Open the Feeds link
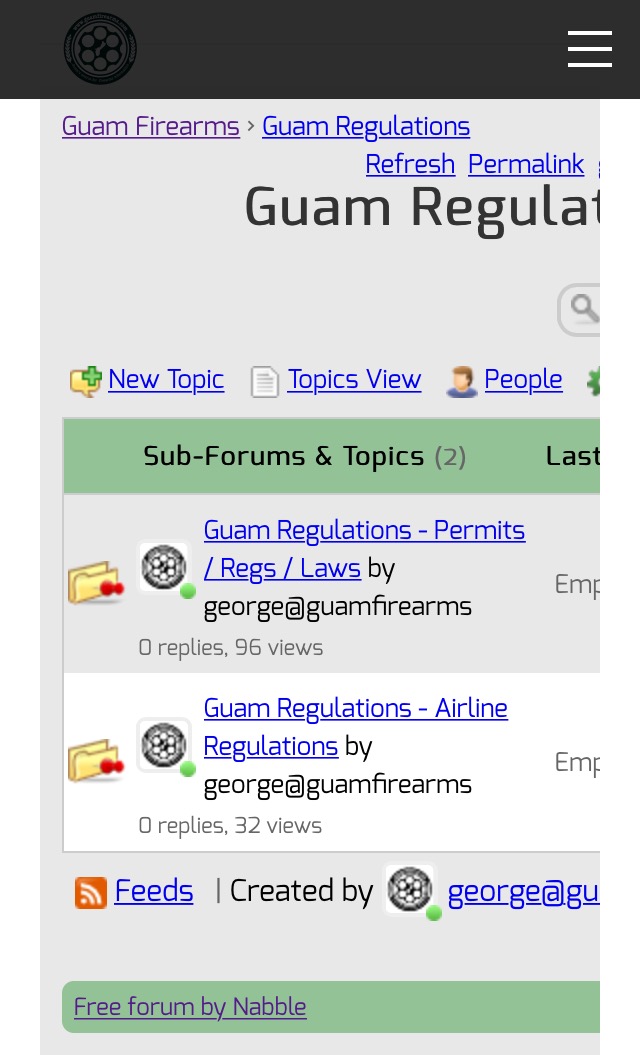 [x=153, y=891]
